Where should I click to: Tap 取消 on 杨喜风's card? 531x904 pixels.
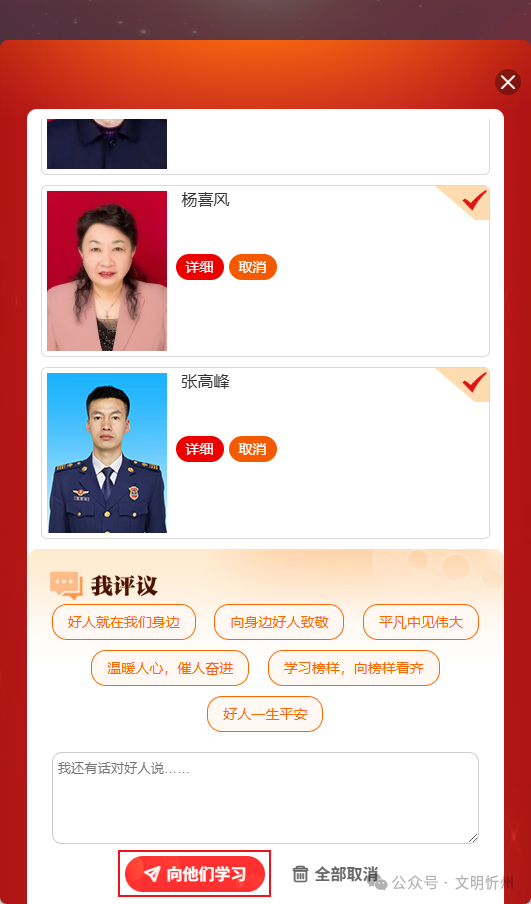point(253,267)
